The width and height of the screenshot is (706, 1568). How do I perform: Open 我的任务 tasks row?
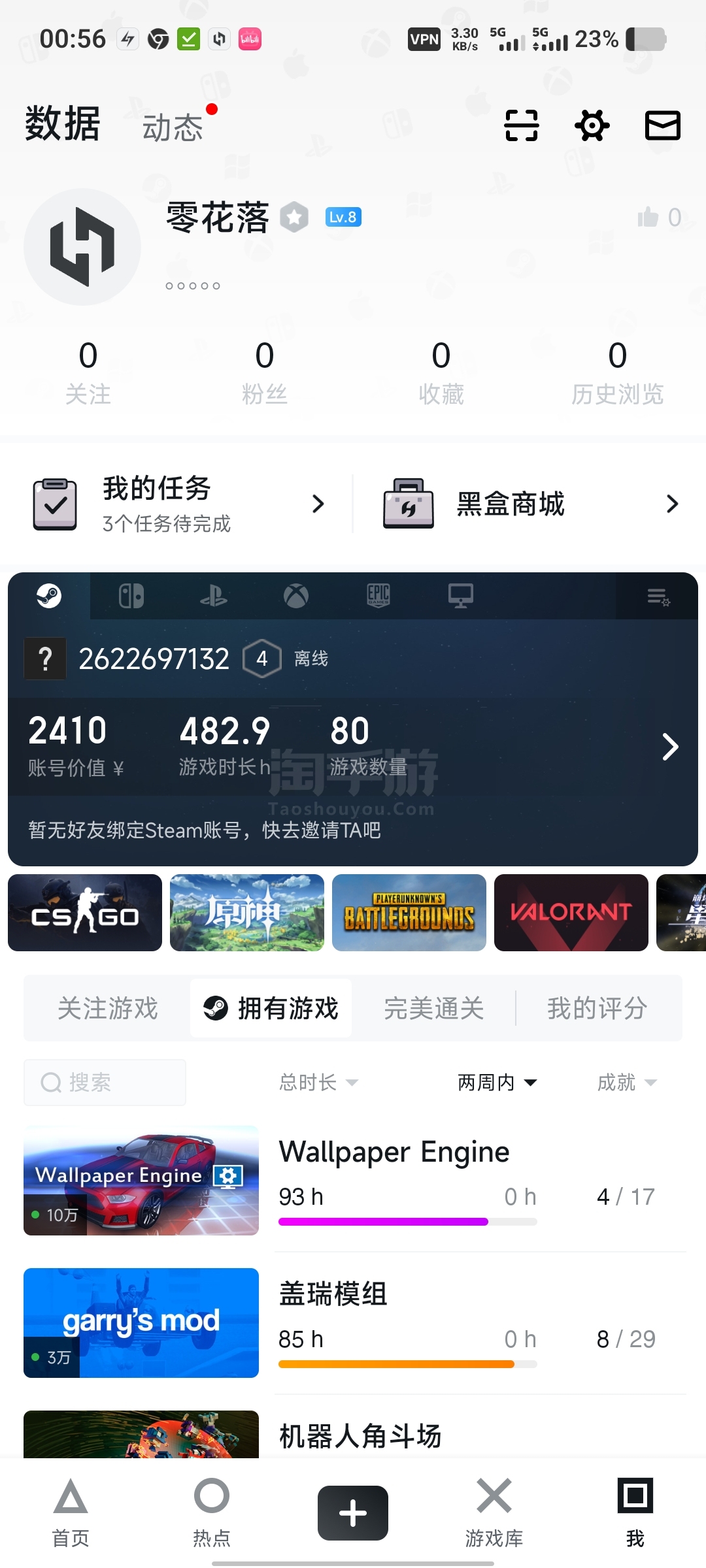click(178, 504)
